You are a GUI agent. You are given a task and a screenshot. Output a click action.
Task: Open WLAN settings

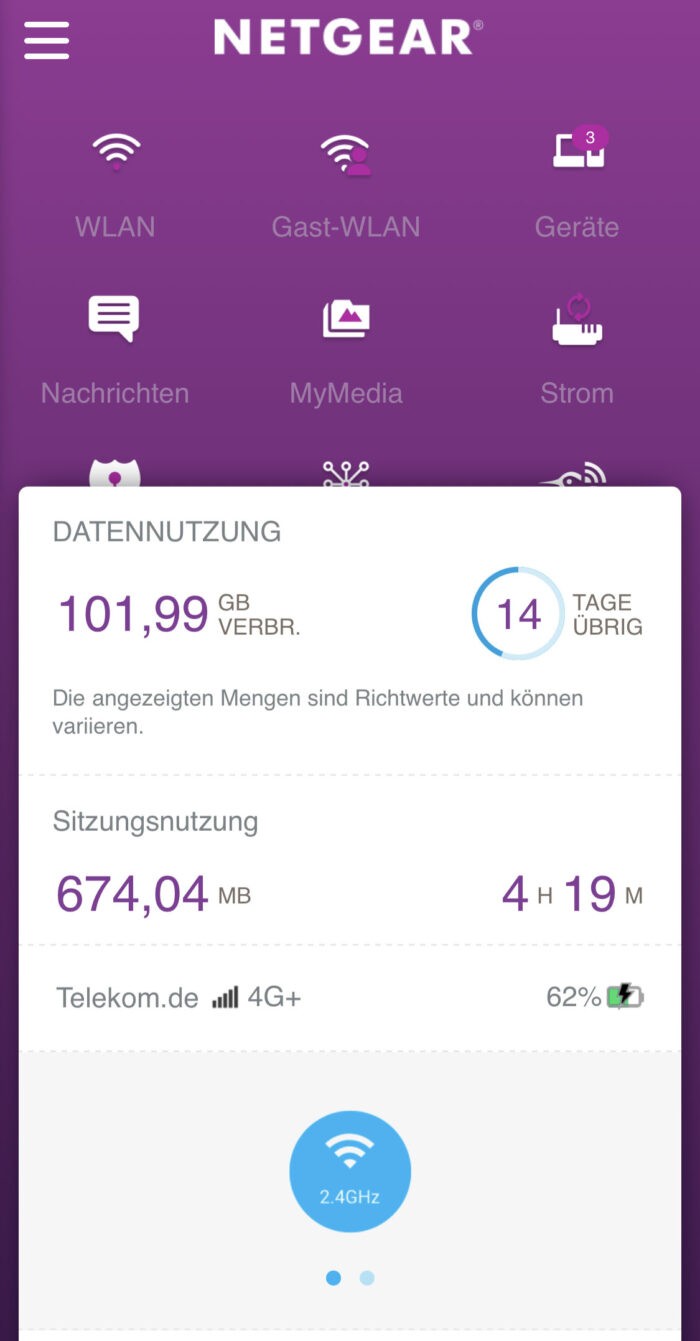116,185
